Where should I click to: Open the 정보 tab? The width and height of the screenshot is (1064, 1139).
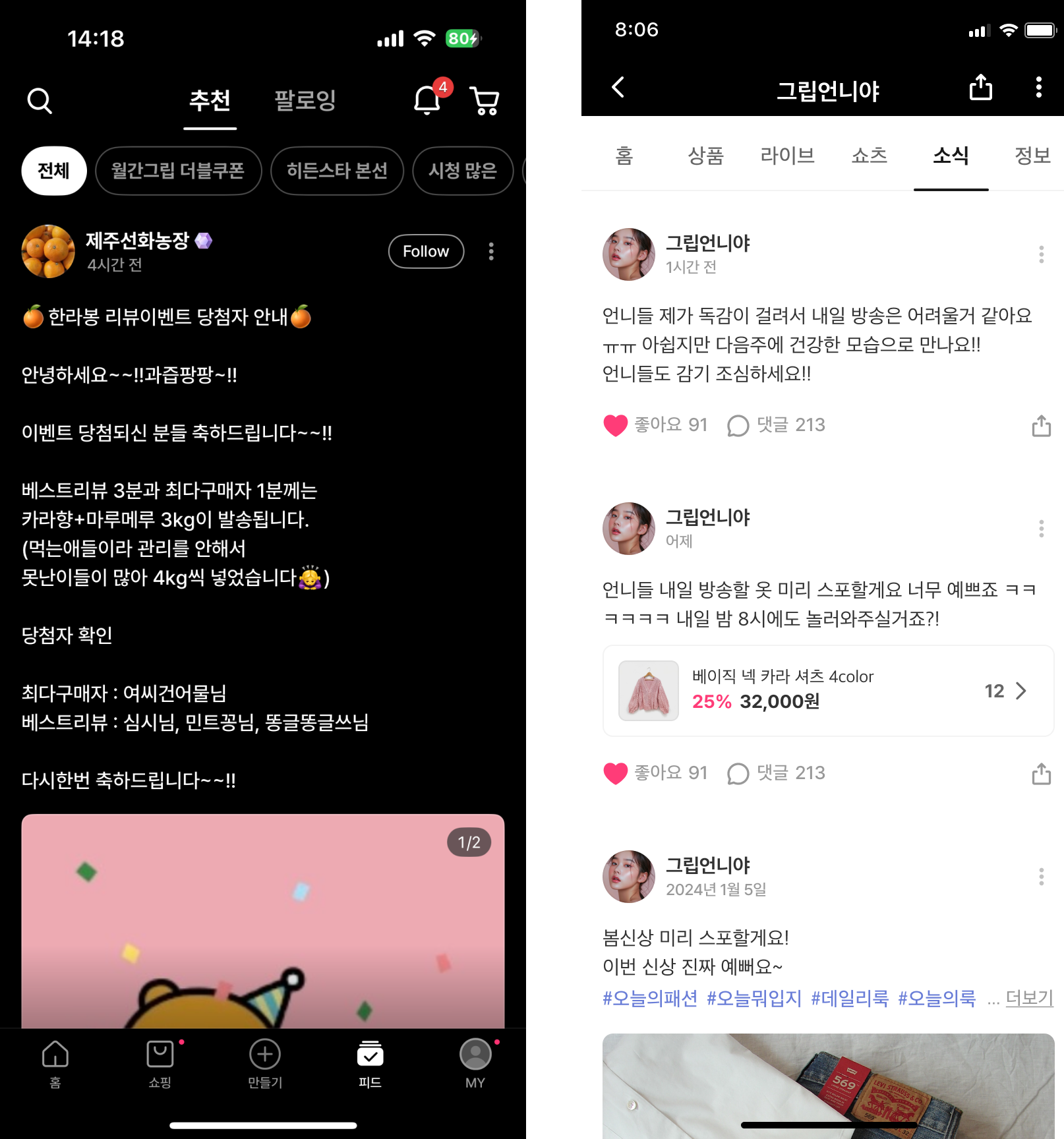point(1032,156)
